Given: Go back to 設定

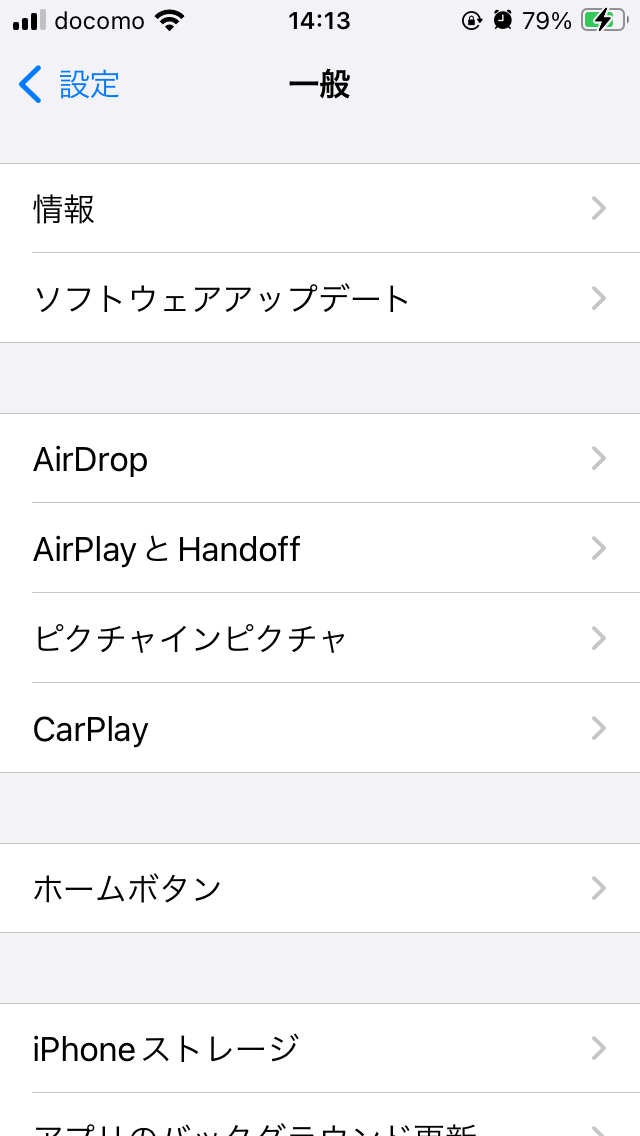Looking at the screenshot, I should [70, 85].
